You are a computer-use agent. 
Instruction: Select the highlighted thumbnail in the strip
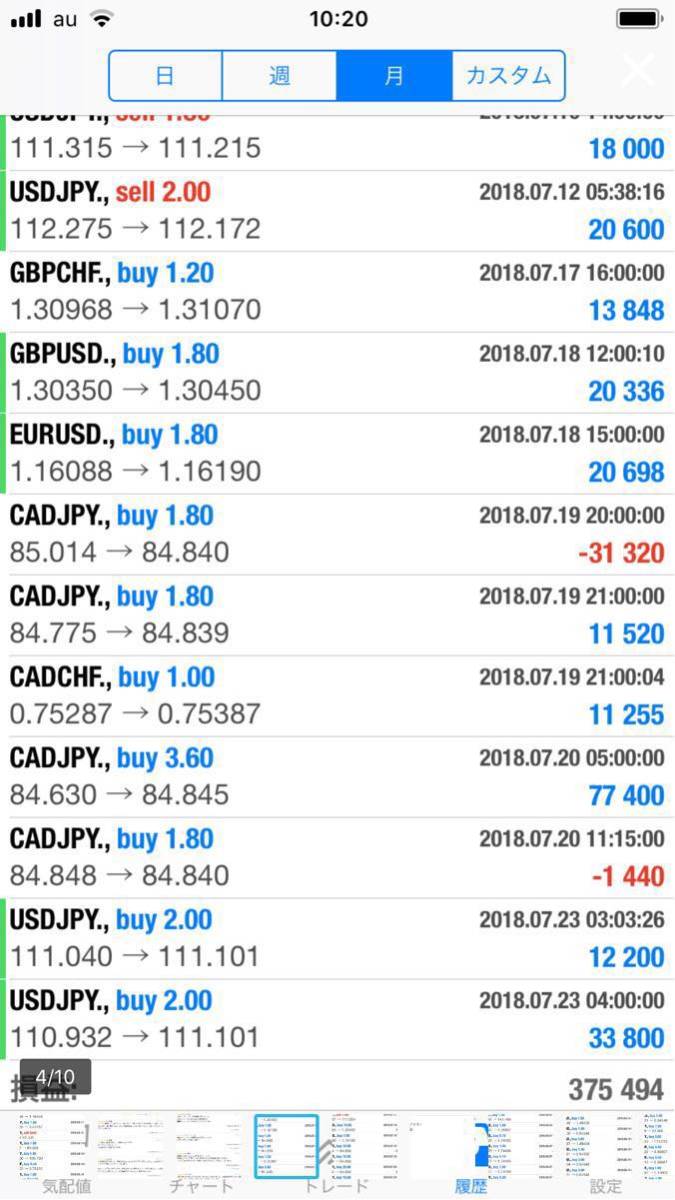[x=286, y=1146]
